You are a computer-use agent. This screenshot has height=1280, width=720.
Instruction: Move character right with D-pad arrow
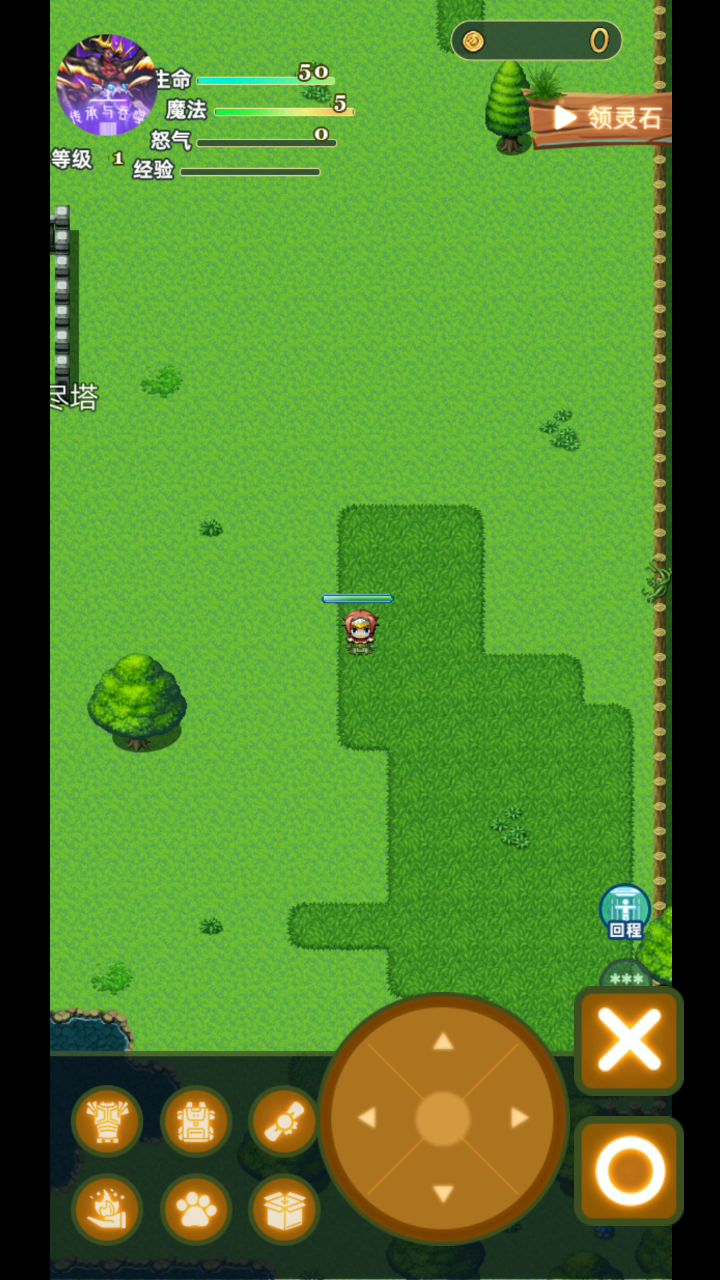[519, 1118]
